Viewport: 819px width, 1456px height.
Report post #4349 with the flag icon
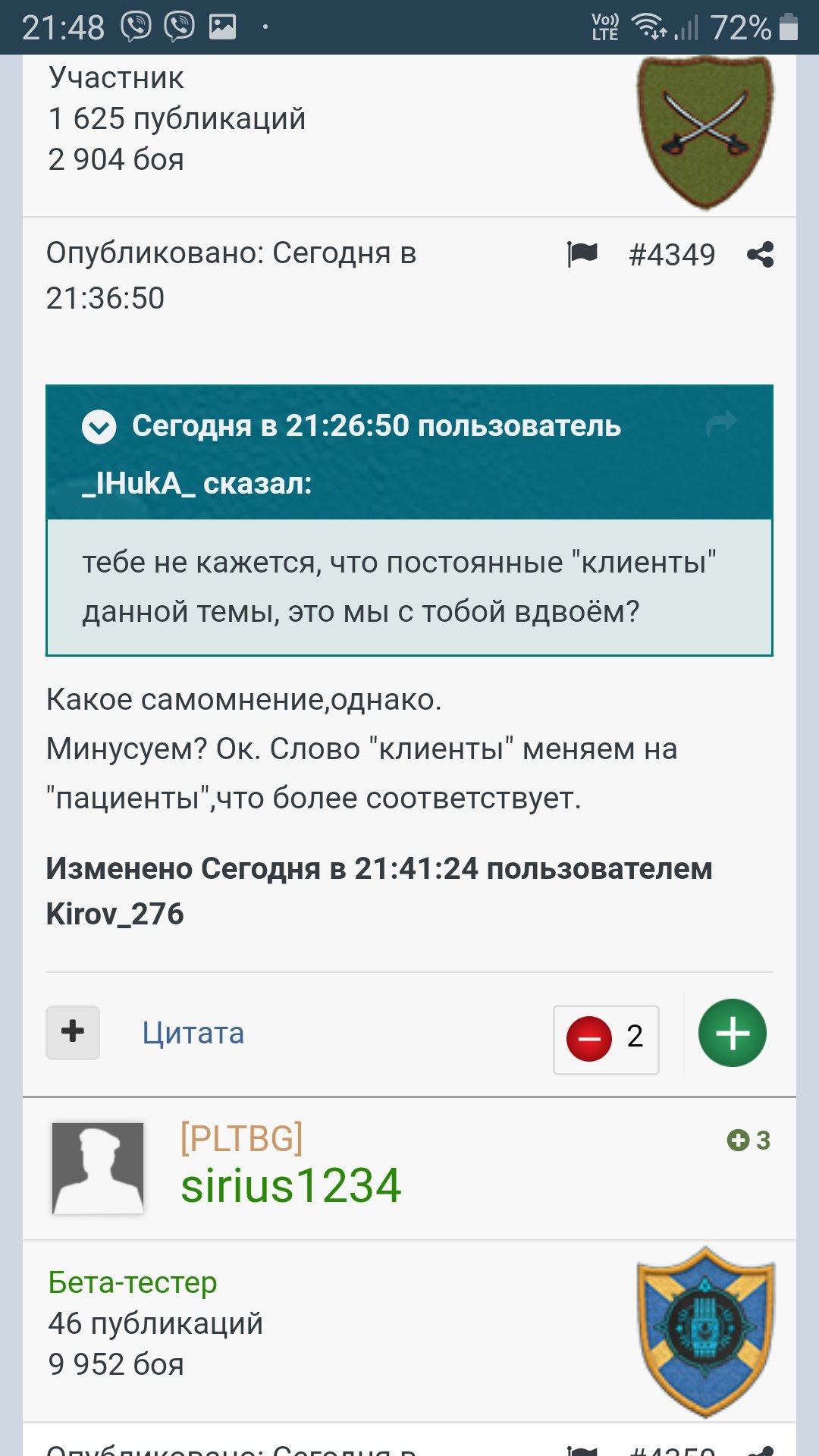(582, 255)
